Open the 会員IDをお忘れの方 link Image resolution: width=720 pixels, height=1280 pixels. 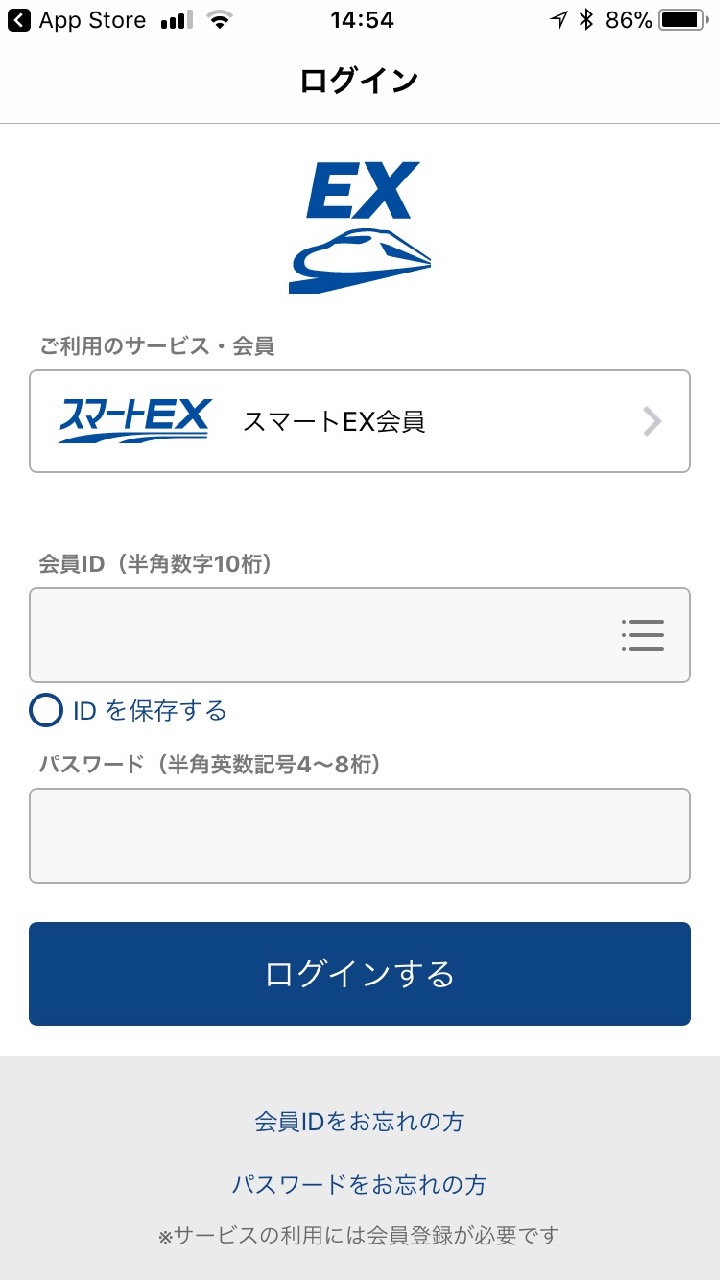(360, 1121)
